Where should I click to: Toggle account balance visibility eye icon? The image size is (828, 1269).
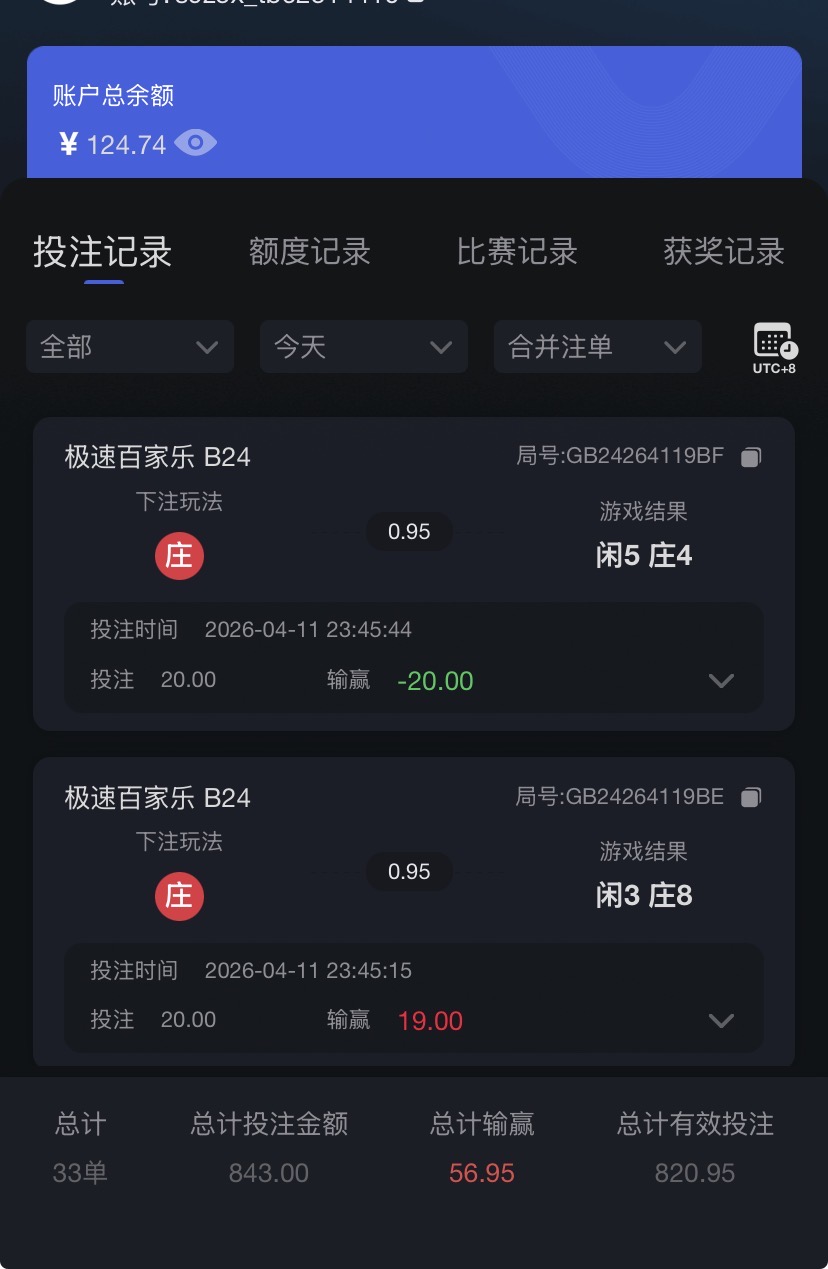pos(196,144)
